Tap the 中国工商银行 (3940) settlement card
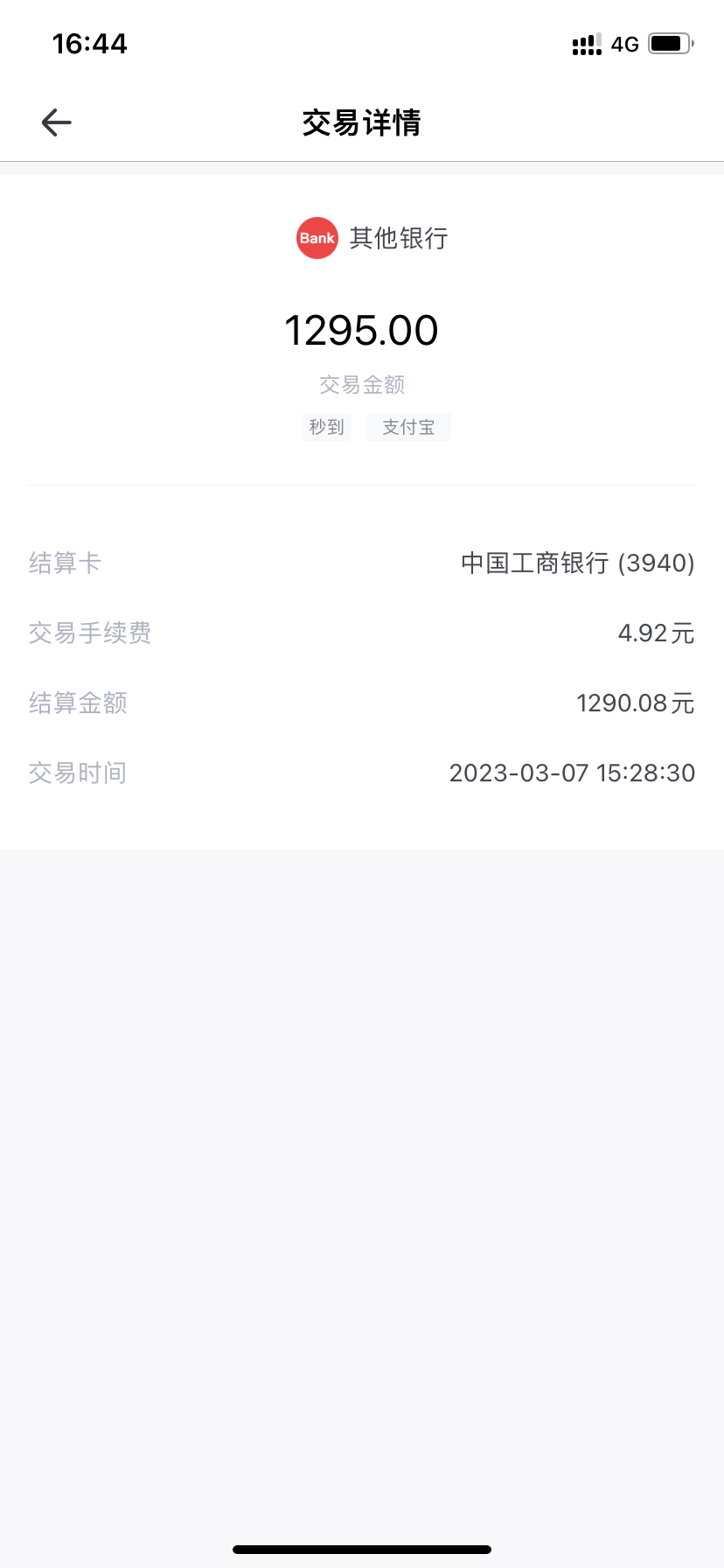 pyautogui.click(x=577, y=563)
